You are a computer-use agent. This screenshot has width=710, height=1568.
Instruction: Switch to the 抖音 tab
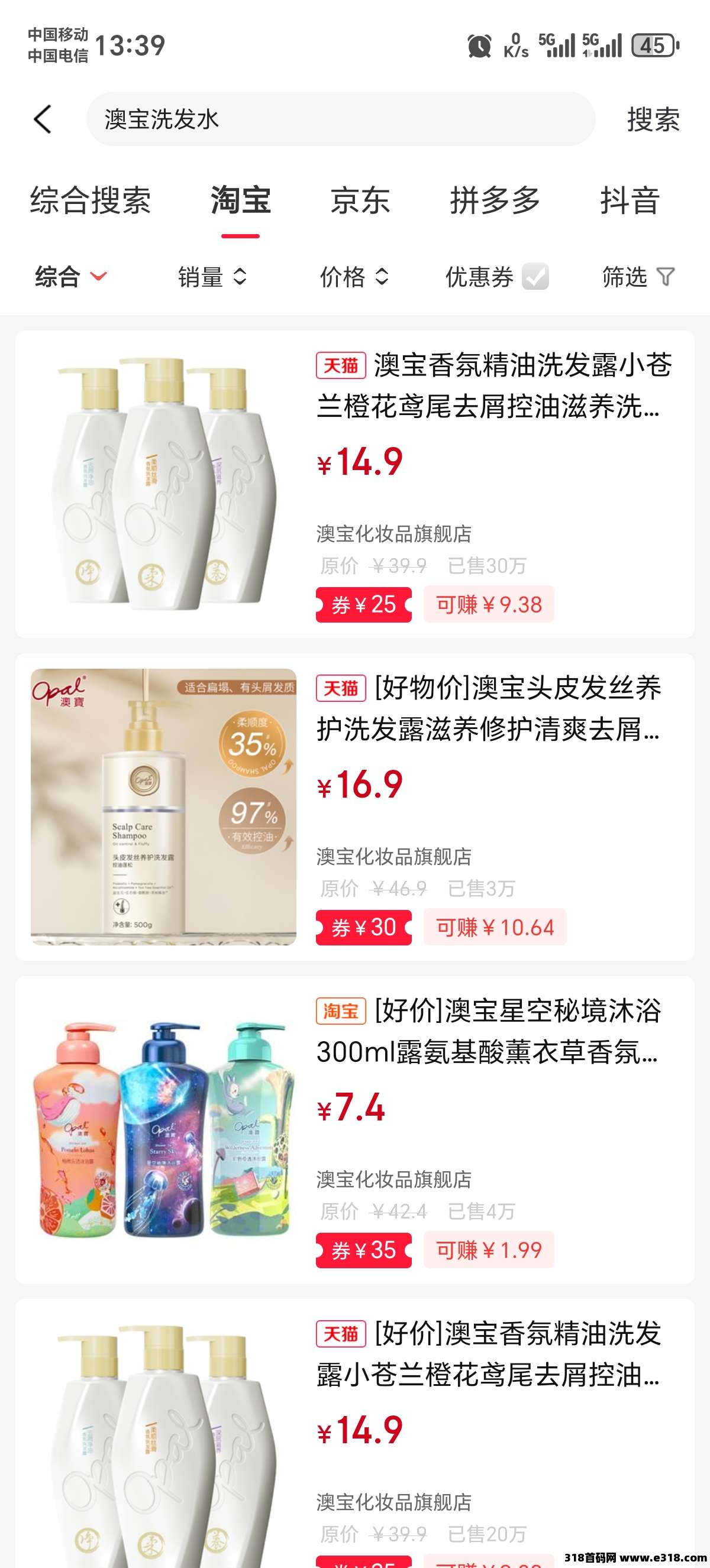(x=630, y=200)
